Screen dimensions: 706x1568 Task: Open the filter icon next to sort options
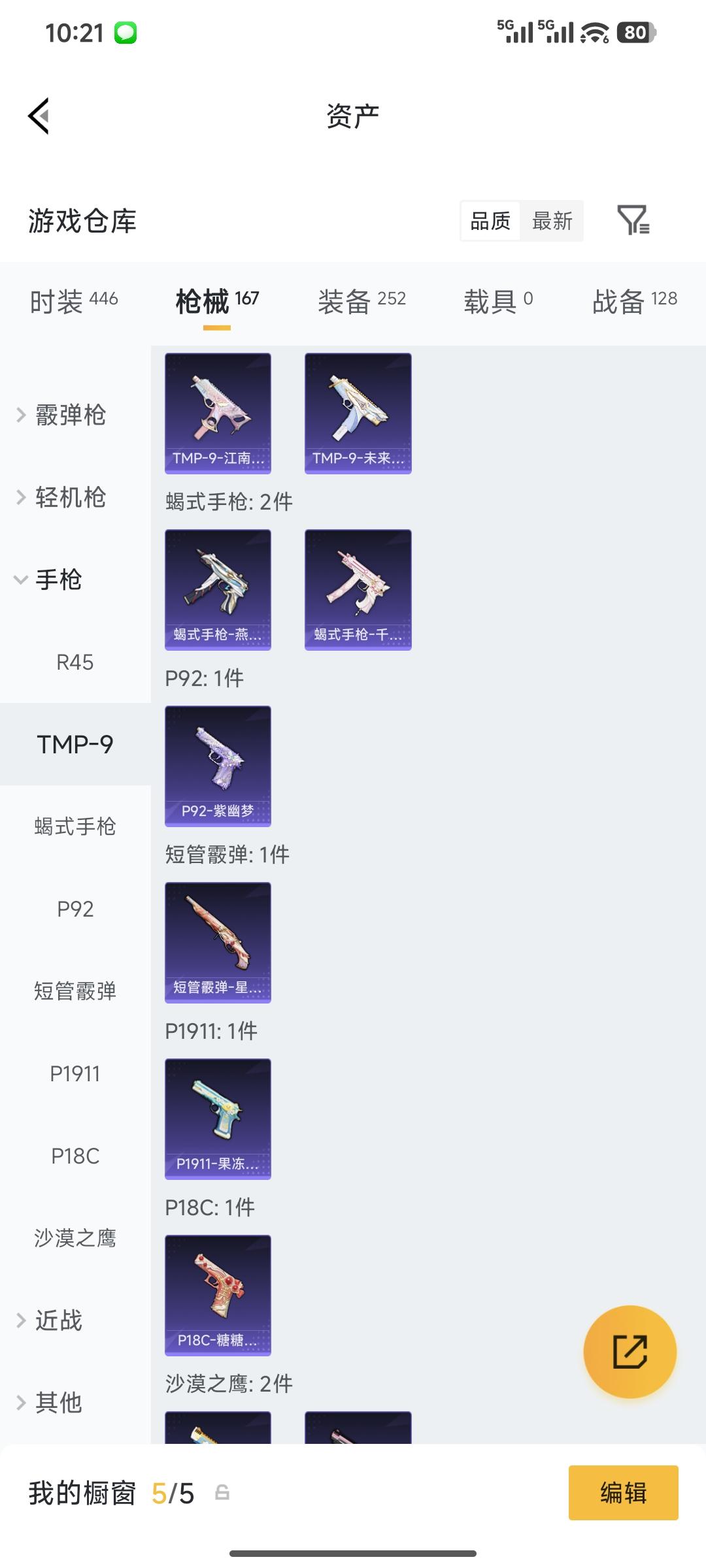tap(633, 221)
